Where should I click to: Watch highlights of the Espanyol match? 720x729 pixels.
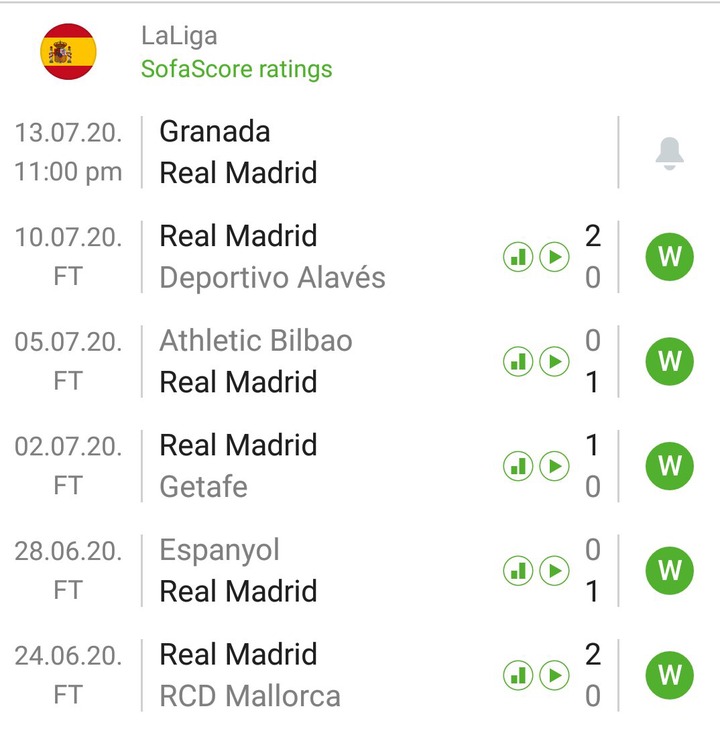pyautogui.click(x=554, y=570)
